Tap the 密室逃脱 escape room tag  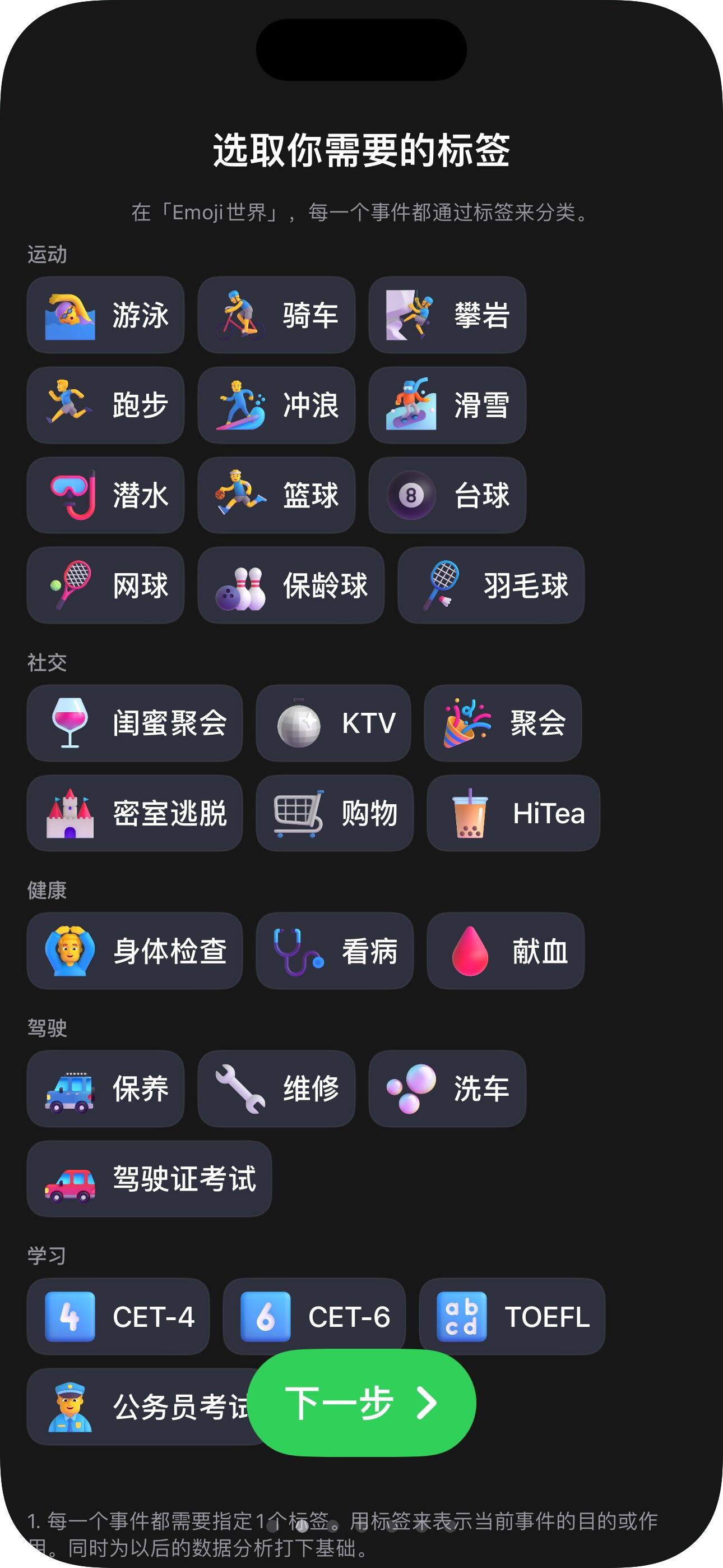[135, 813]
